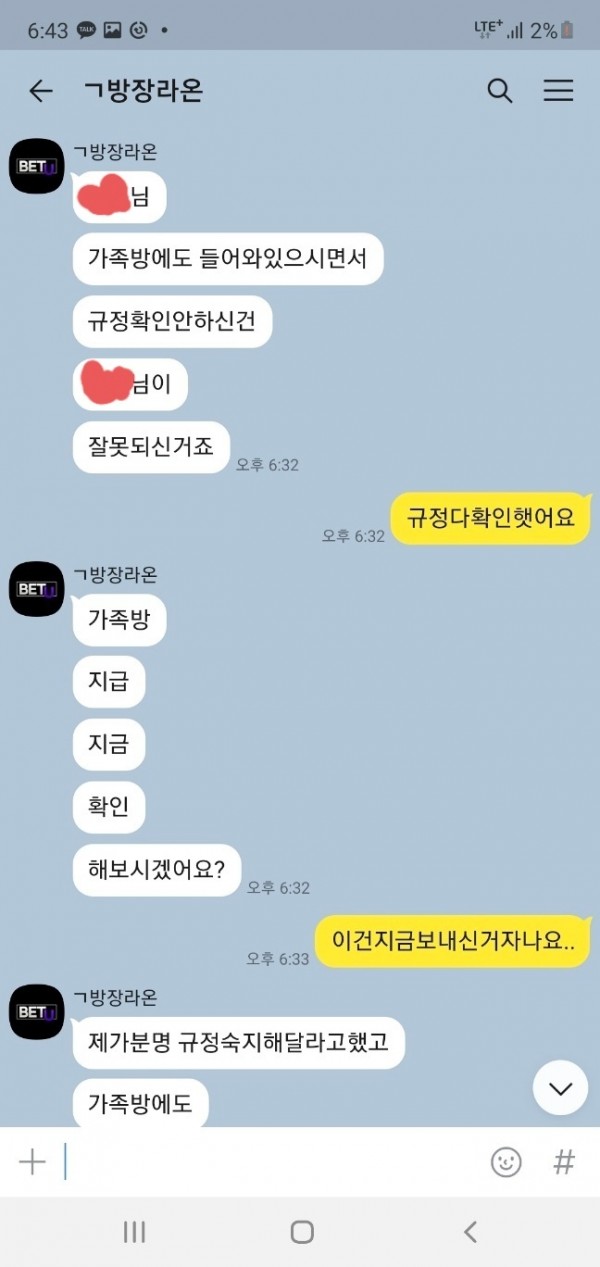Tap the hashtag search icon
The height and width of the screenshot is (1267, 600).
click(564, 1161)
